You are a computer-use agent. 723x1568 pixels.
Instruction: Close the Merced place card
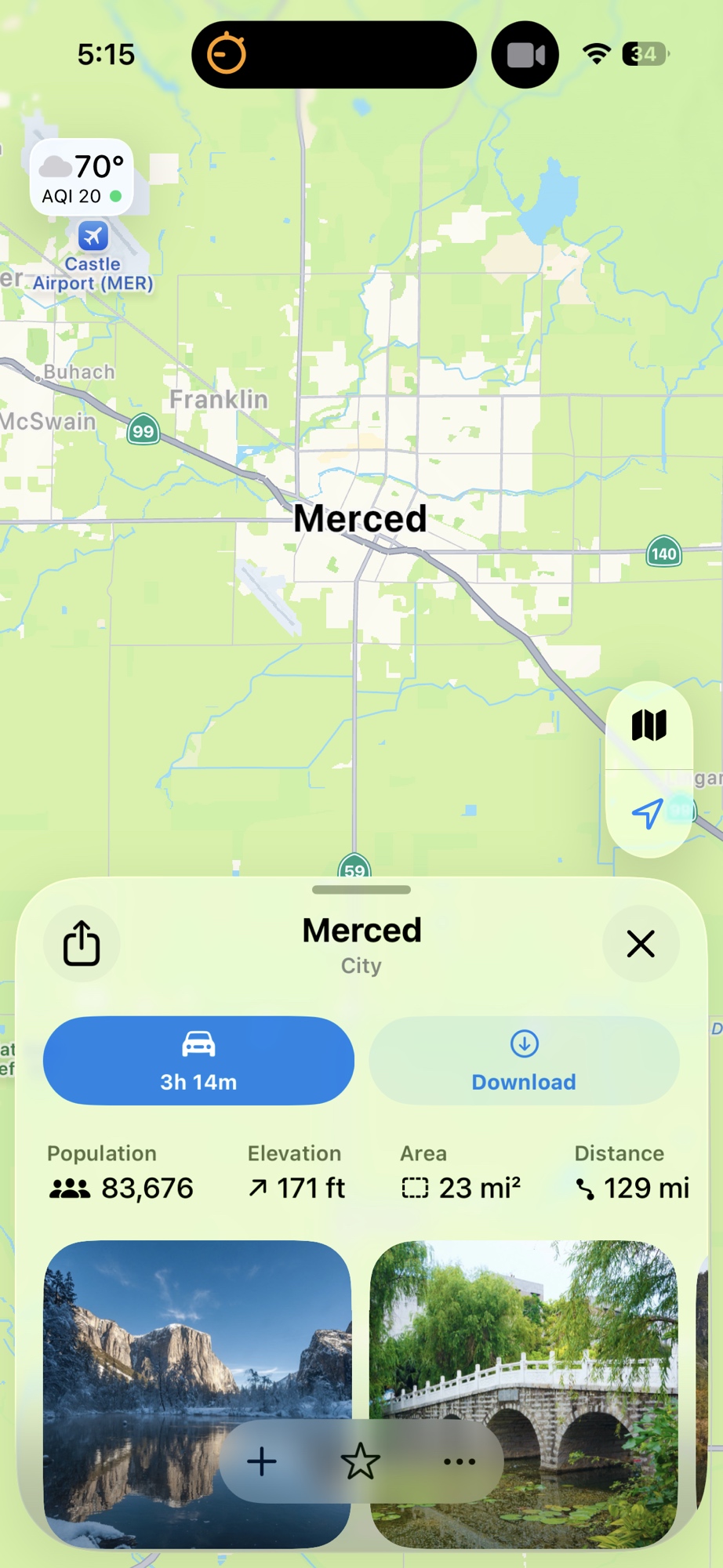pos(640,943)
